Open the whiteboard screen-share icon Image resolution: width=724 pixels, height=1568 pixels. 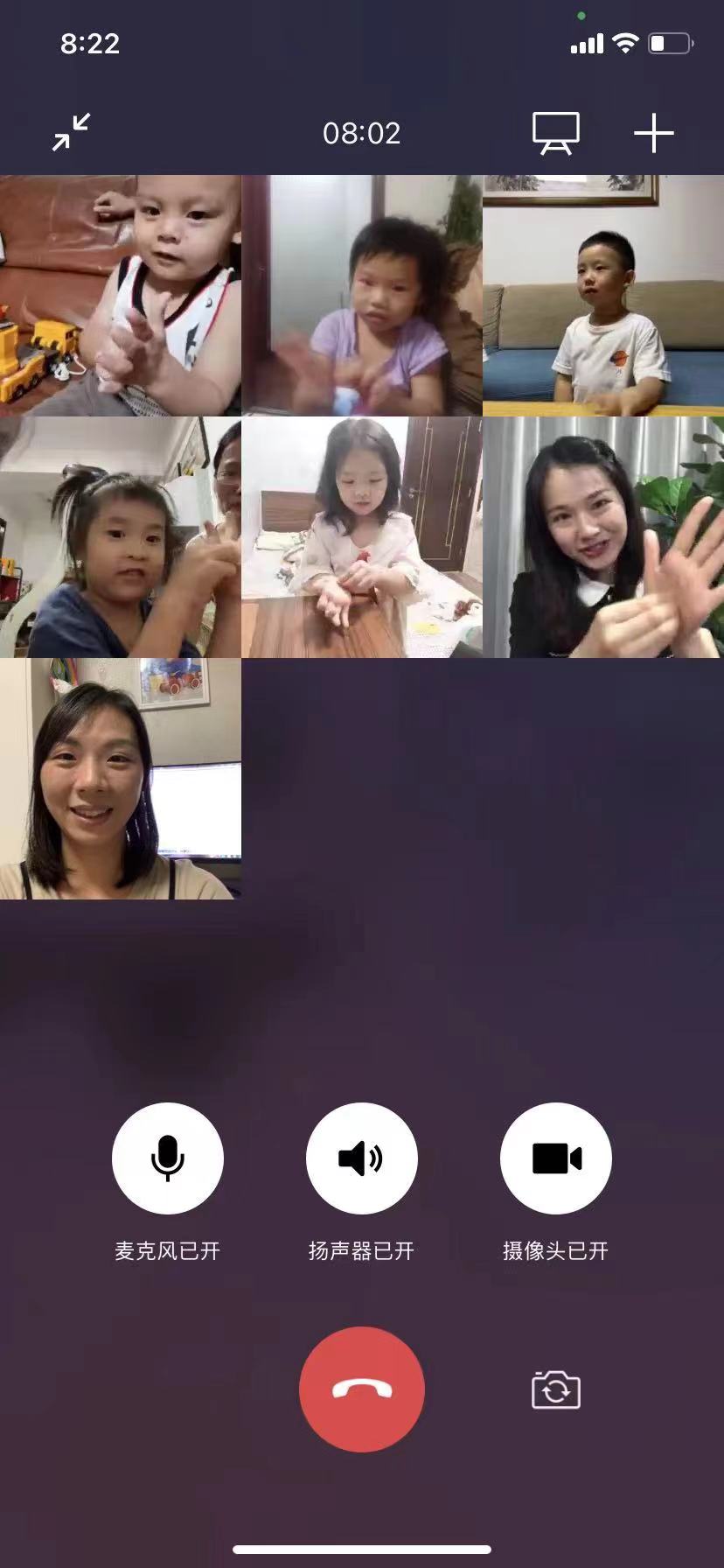click(x=556, y=133)
